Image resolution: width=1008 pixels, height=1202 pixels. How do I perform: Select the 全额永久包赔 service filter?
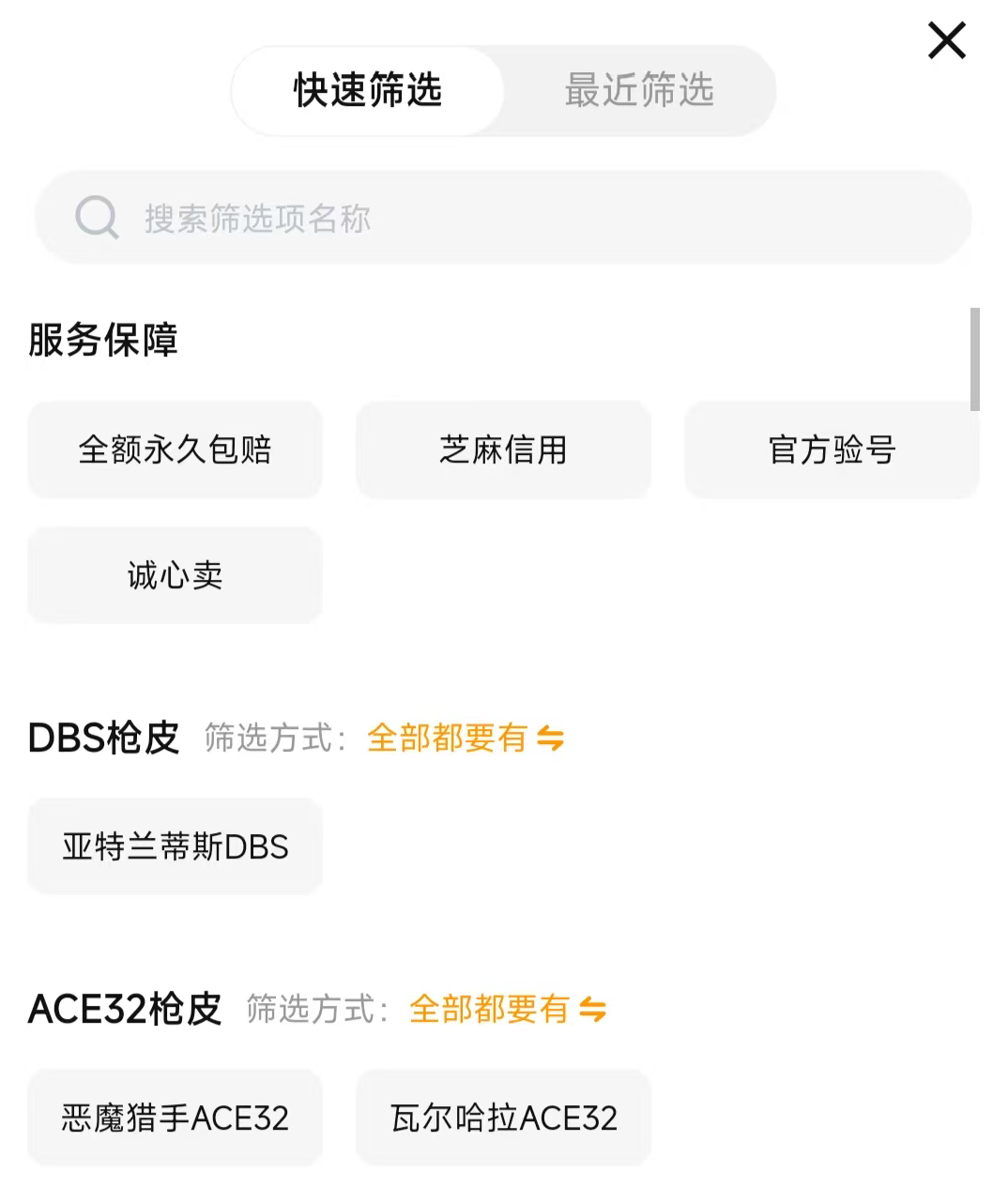175,449
